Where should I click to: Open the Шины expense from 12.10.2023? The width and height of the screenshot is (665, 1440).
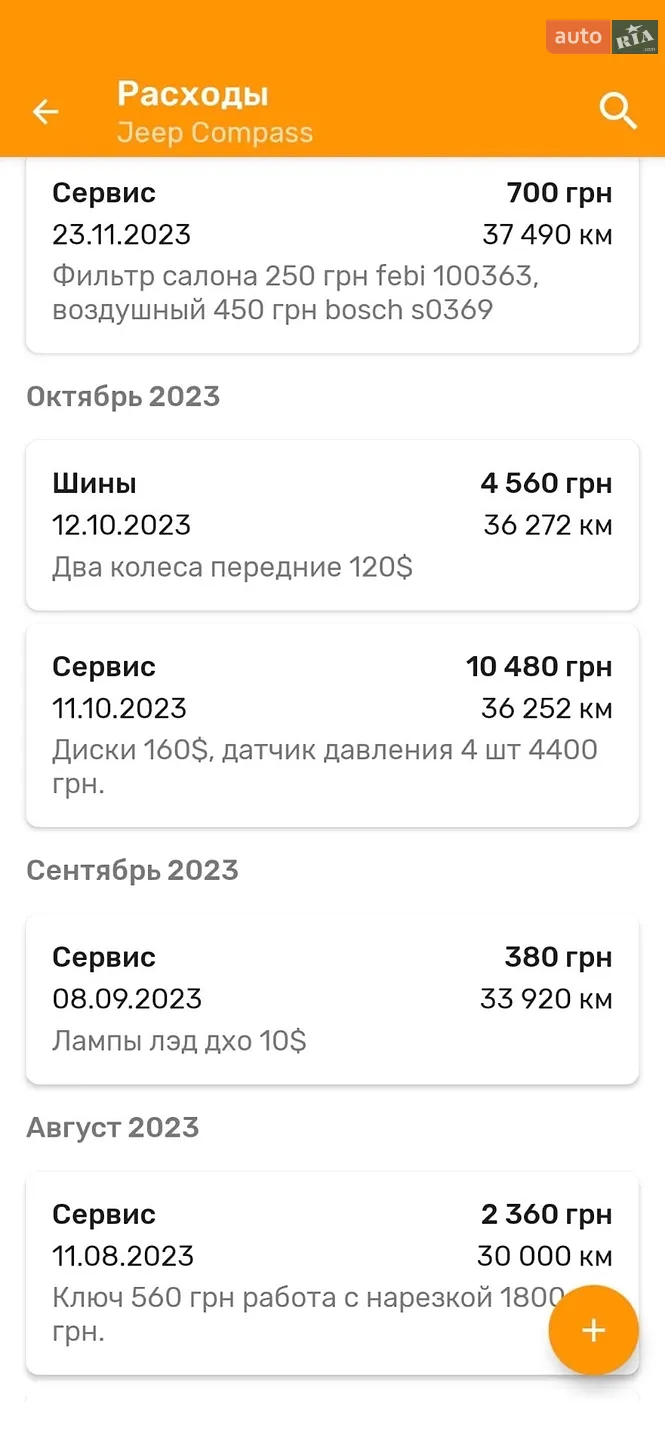[332, 525]
